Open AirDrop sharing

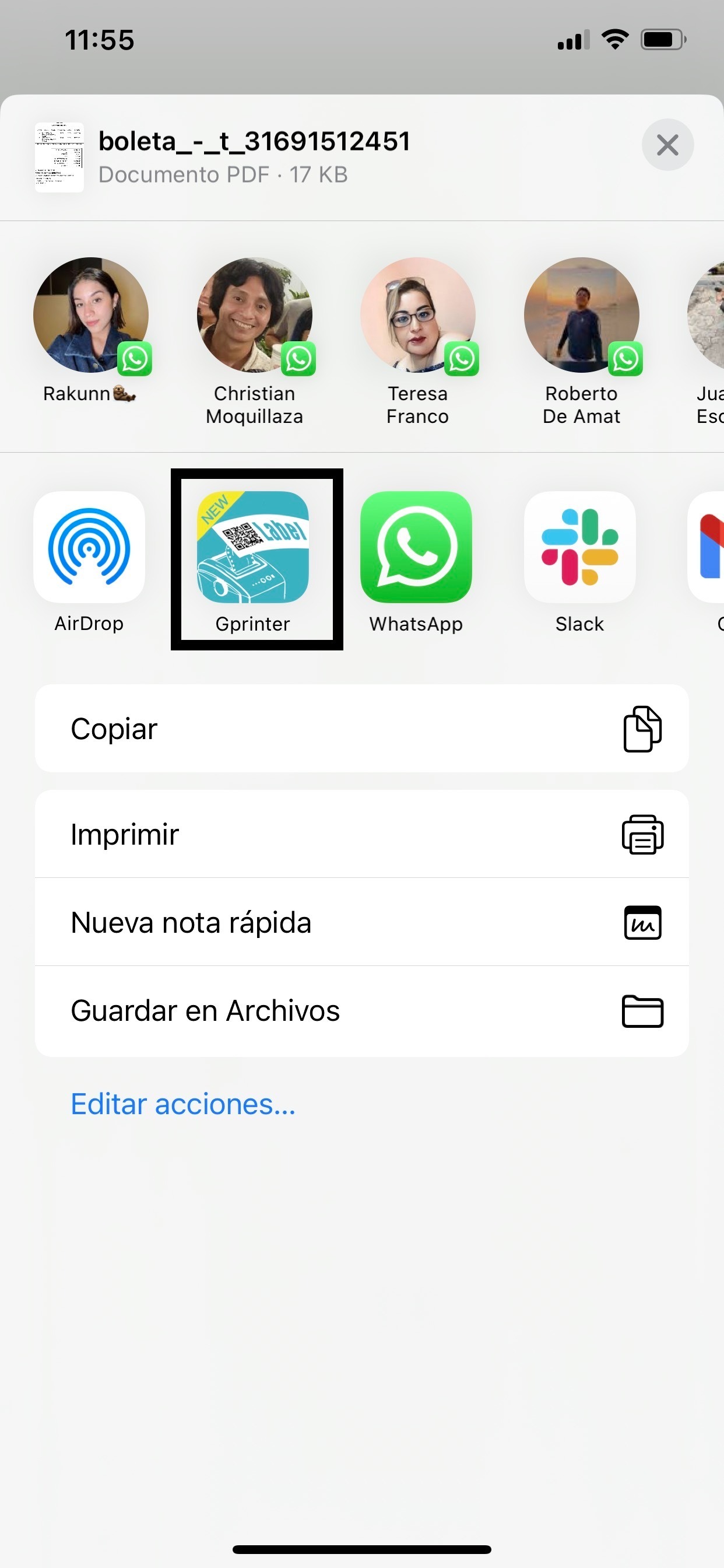click(89, 547)
